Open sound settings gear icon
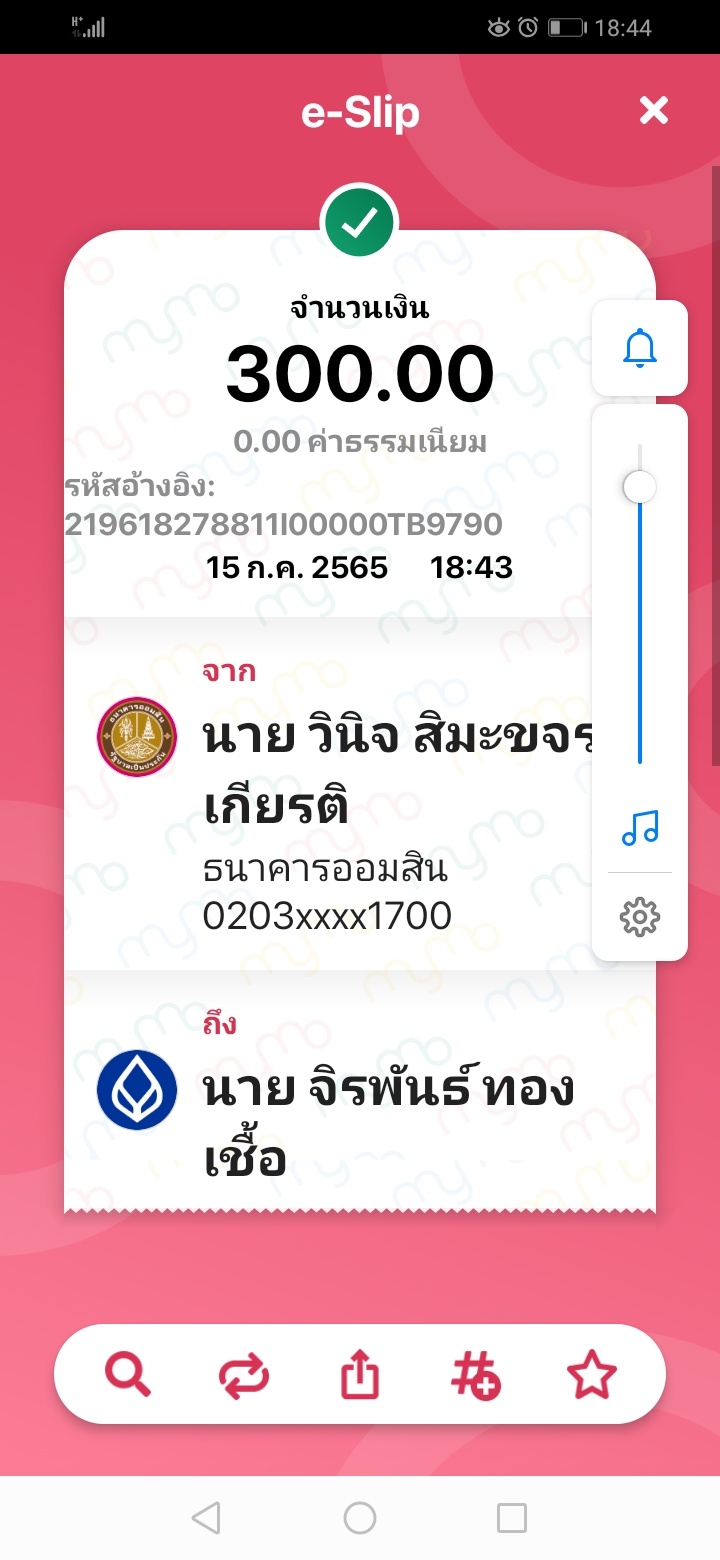 tap(640, 916)
